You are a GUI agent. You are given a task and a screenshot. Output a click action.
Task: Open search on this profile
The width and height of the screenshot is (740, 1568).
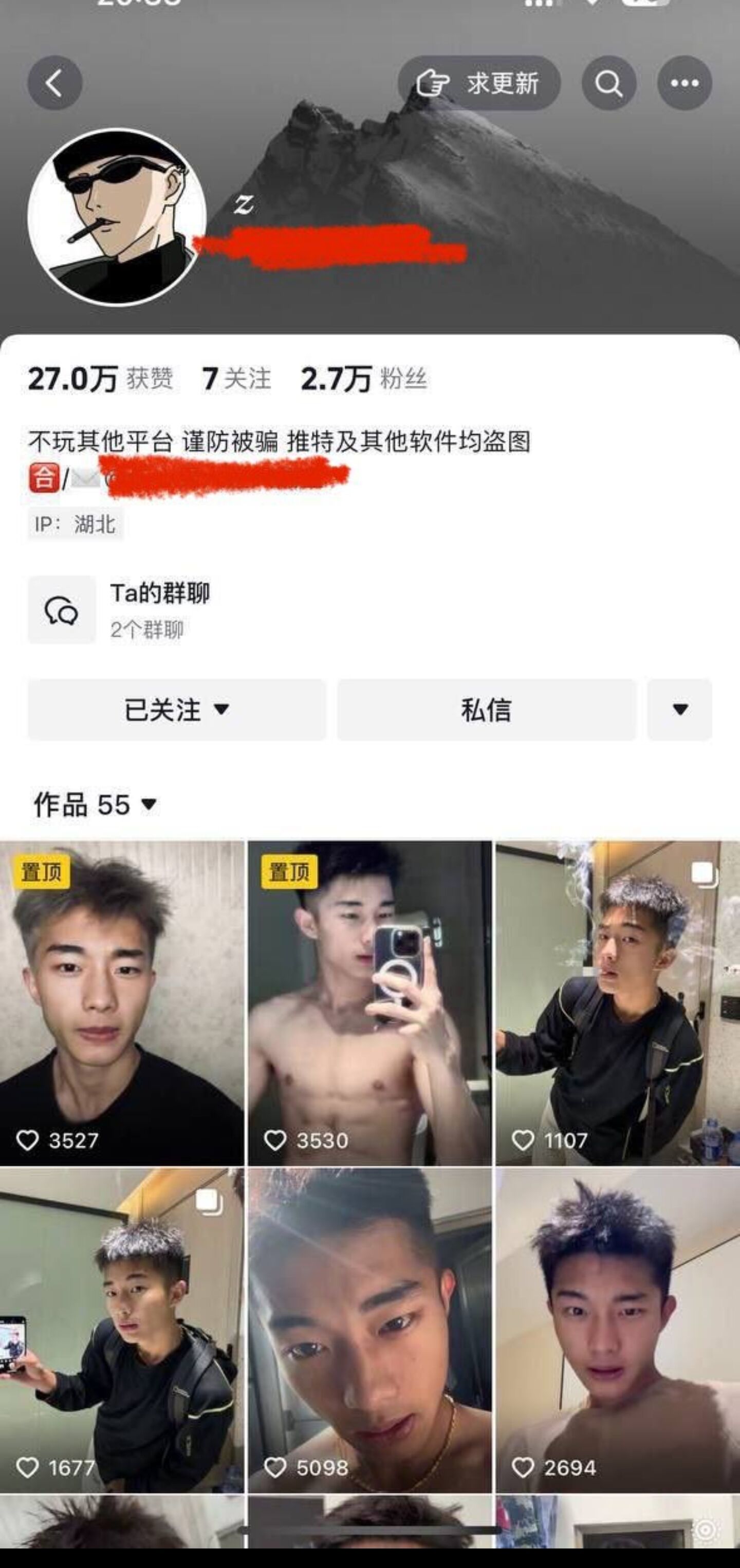tap(608, 83)
